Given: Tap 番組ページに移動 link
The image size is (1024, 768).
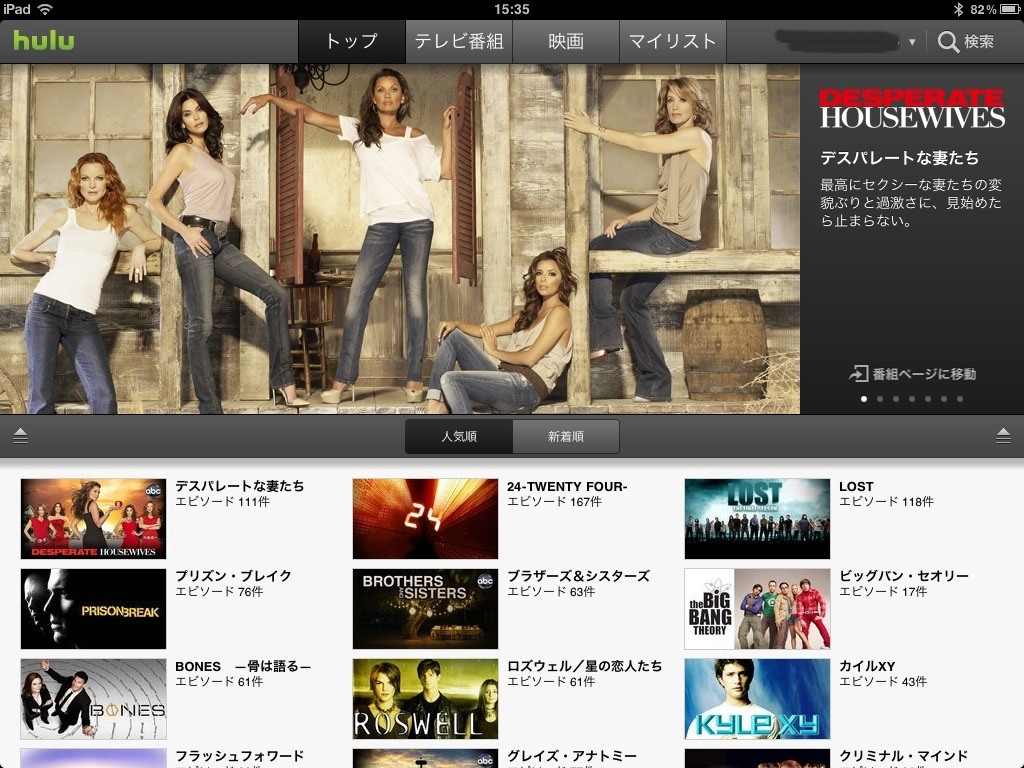Looking at the screenshot, I should (x=912, y=374).
